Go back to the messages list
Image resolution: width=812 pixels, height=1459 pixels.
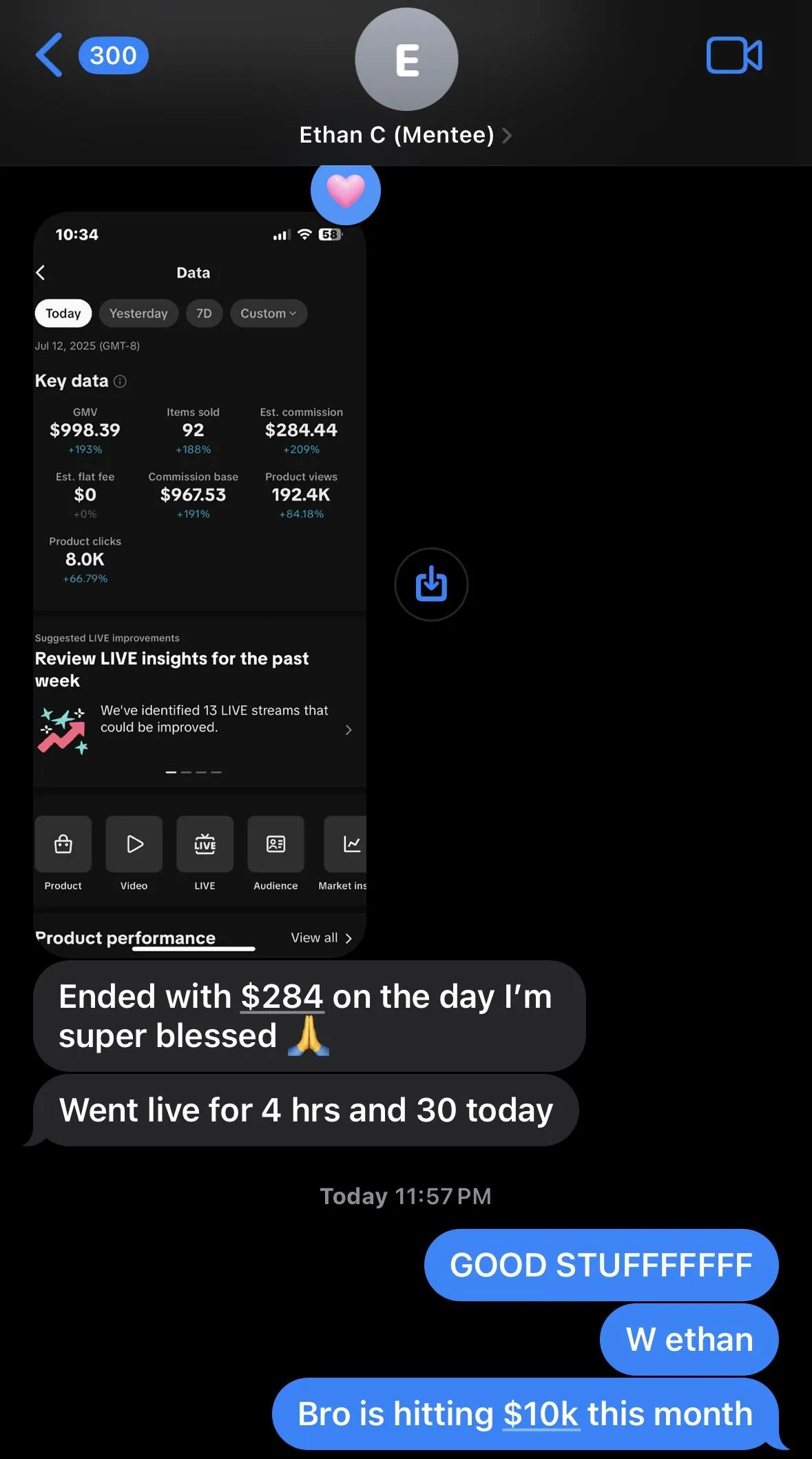(50, 55)
